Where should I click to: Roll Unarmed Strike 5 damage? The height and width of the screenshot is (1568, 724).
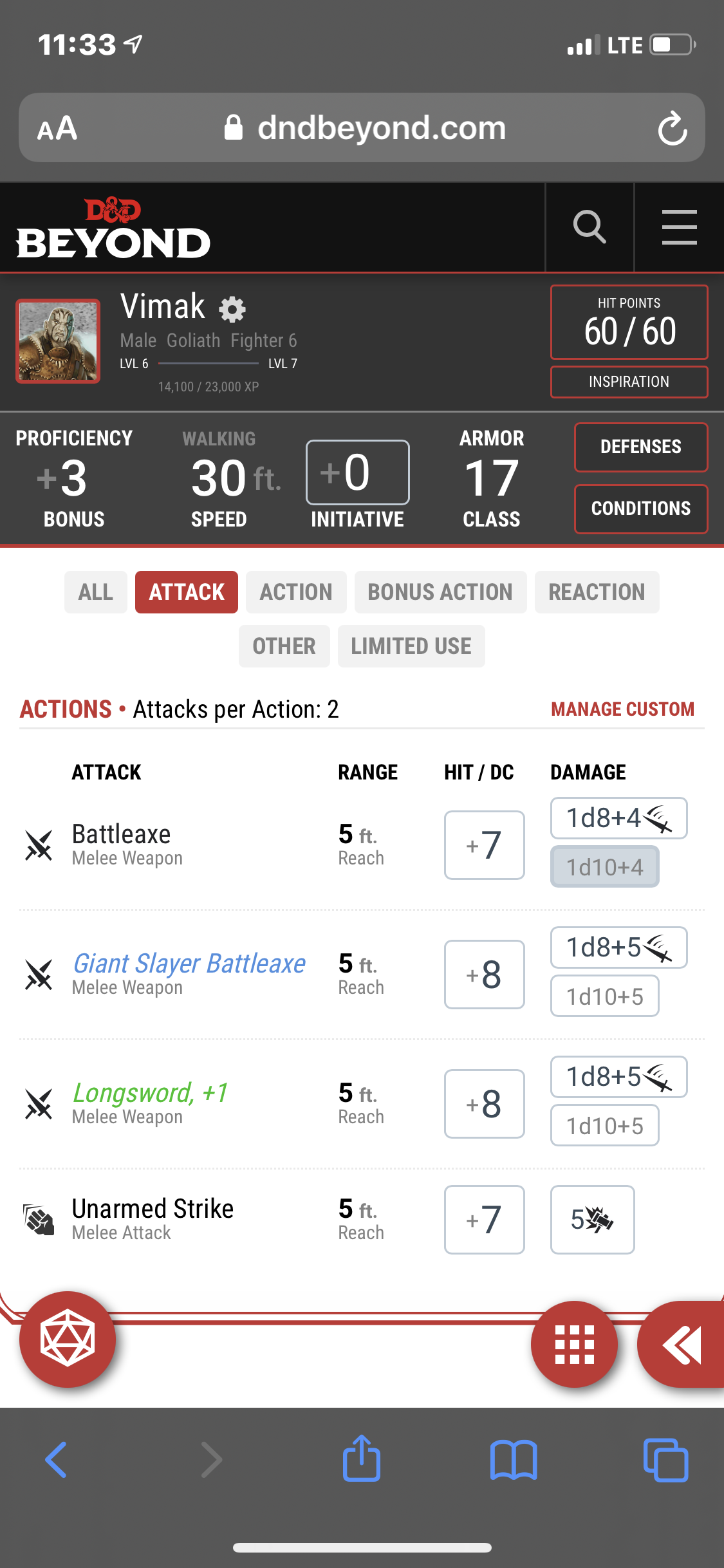(592, 1220)
